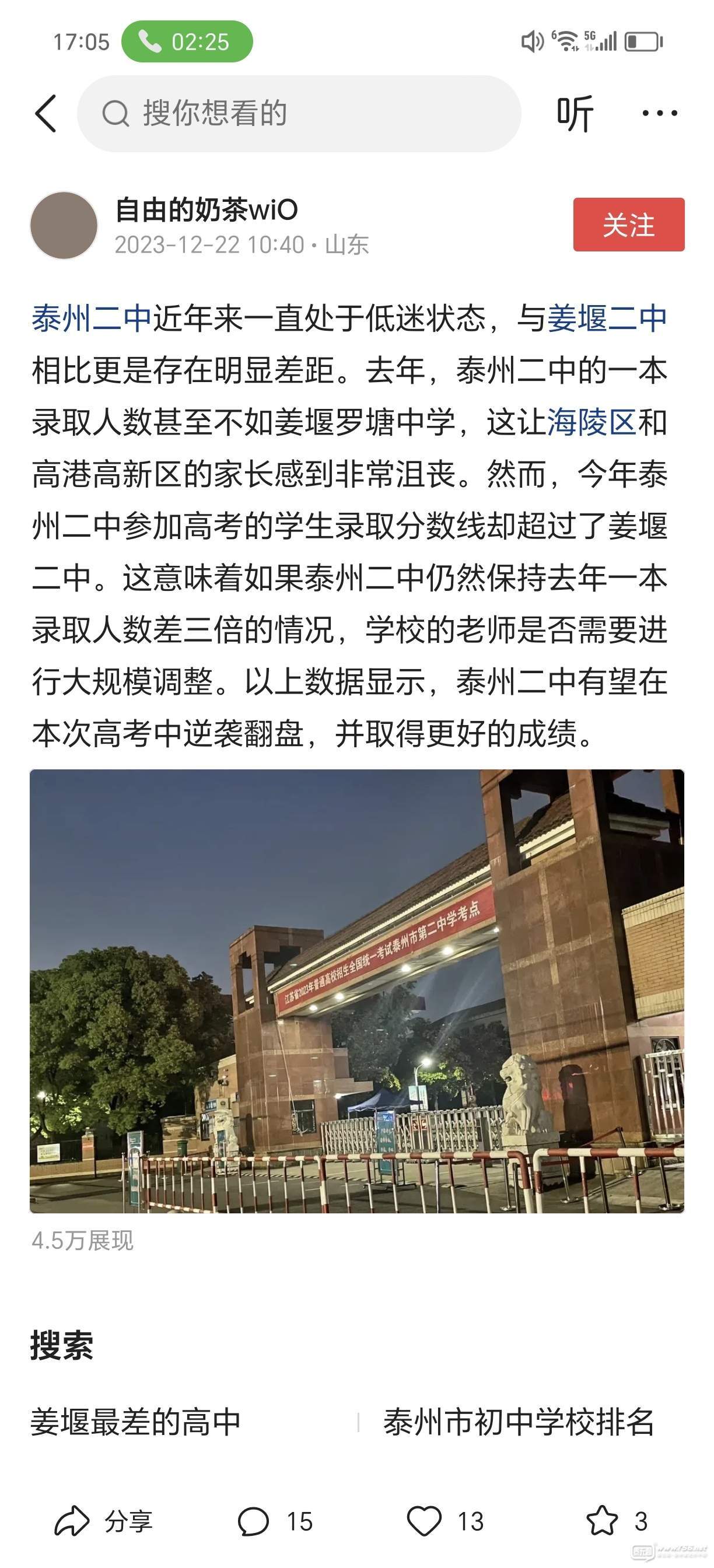Open the 15 comments
This screenshot has width=714, height=1568.
pos(275,1522)
